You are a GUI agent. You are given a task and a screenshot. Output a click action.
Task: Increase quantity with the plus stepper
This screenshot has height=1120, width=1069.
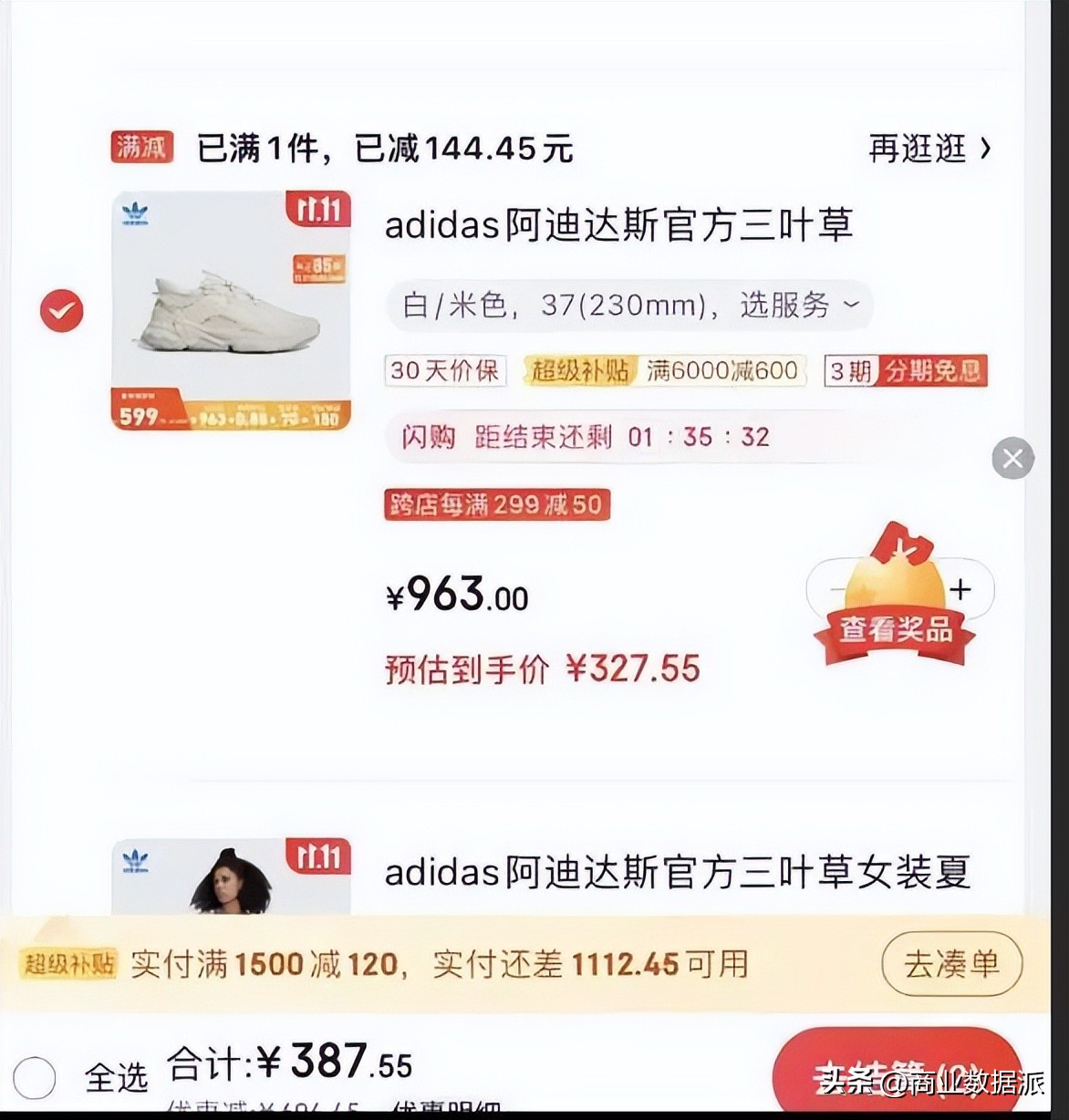click(959, 589)
